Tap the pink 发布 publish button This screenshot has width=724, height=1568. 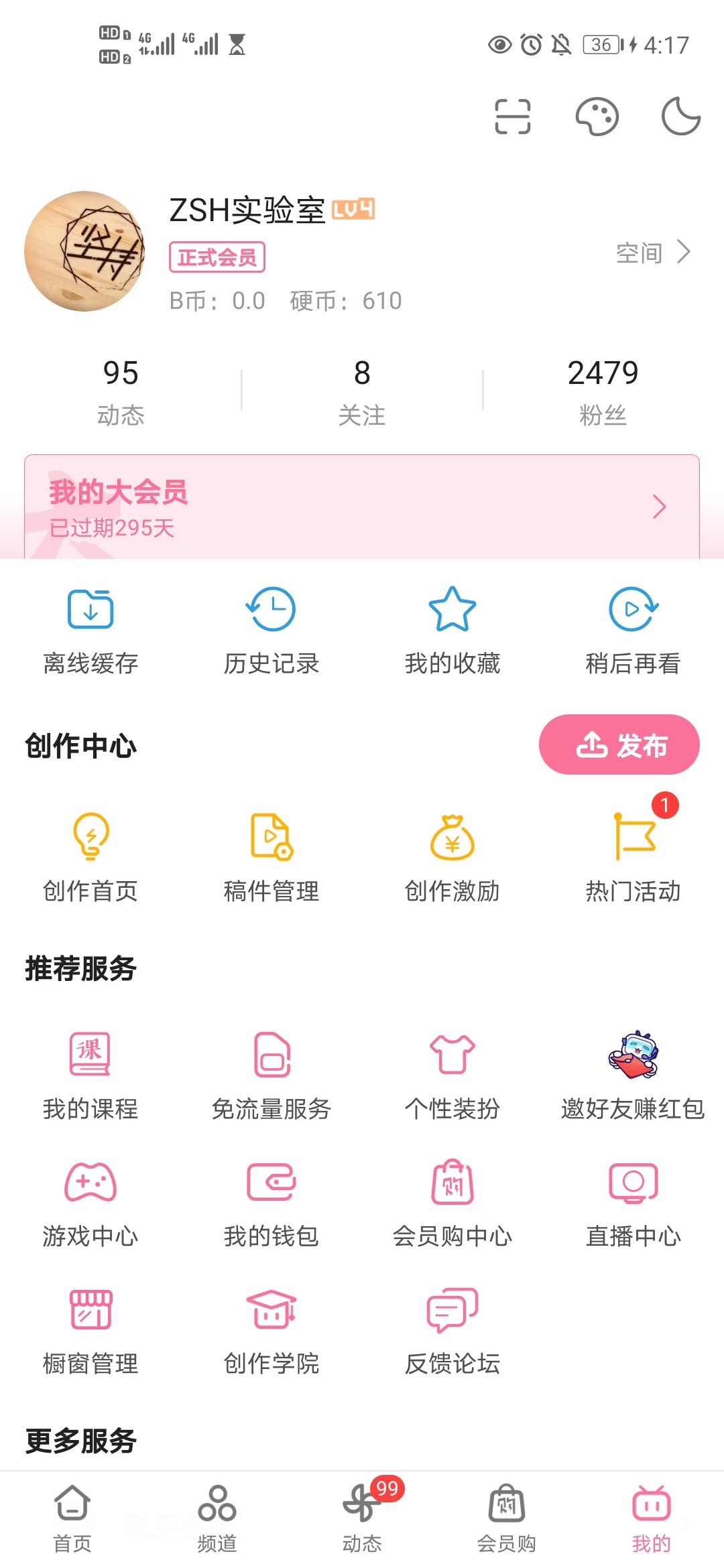pyautogui.click(x=619, y=744)
